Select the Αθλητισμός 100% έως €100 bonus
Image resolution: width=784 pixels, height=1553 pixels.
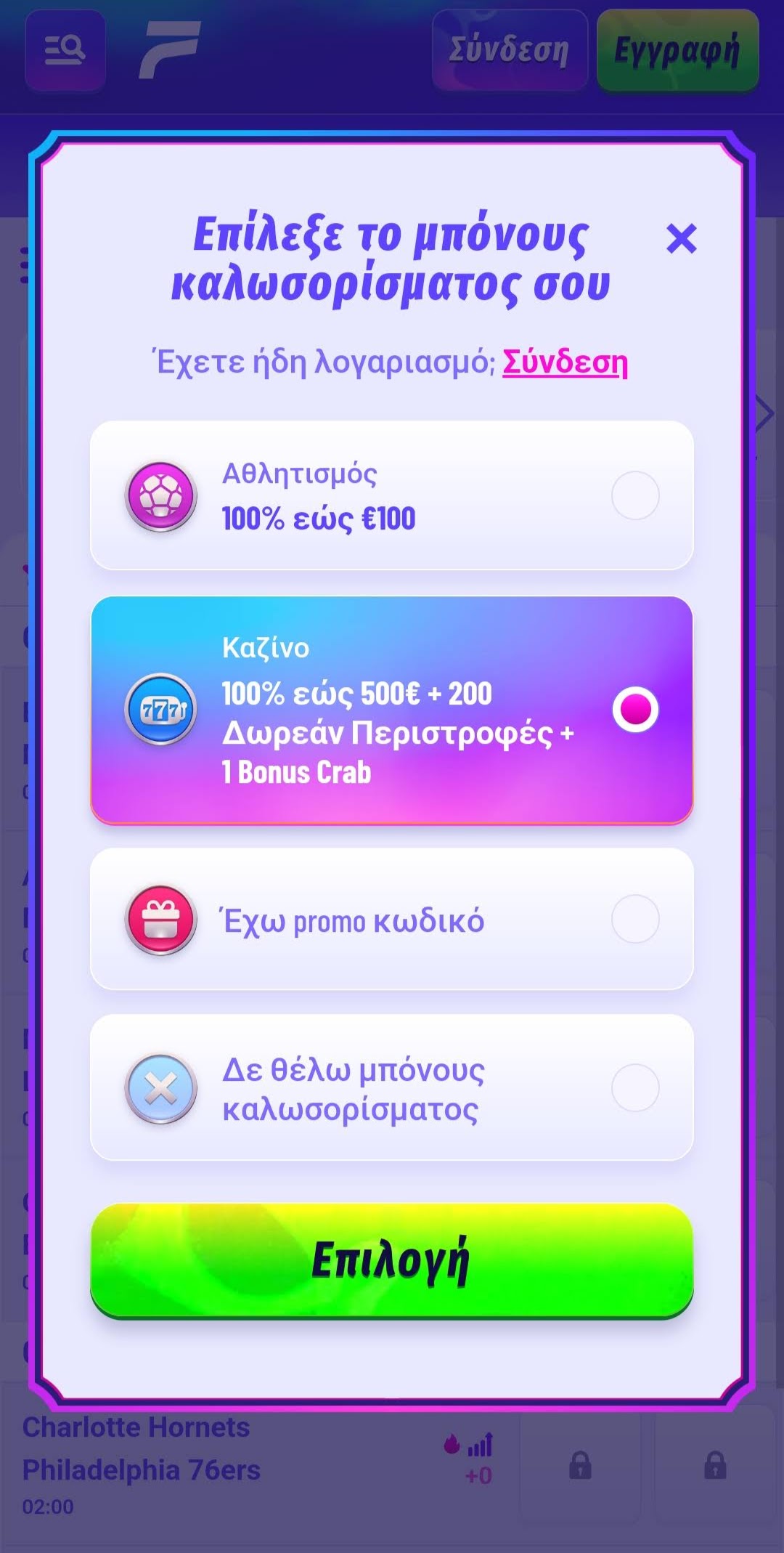coord(392,495)
